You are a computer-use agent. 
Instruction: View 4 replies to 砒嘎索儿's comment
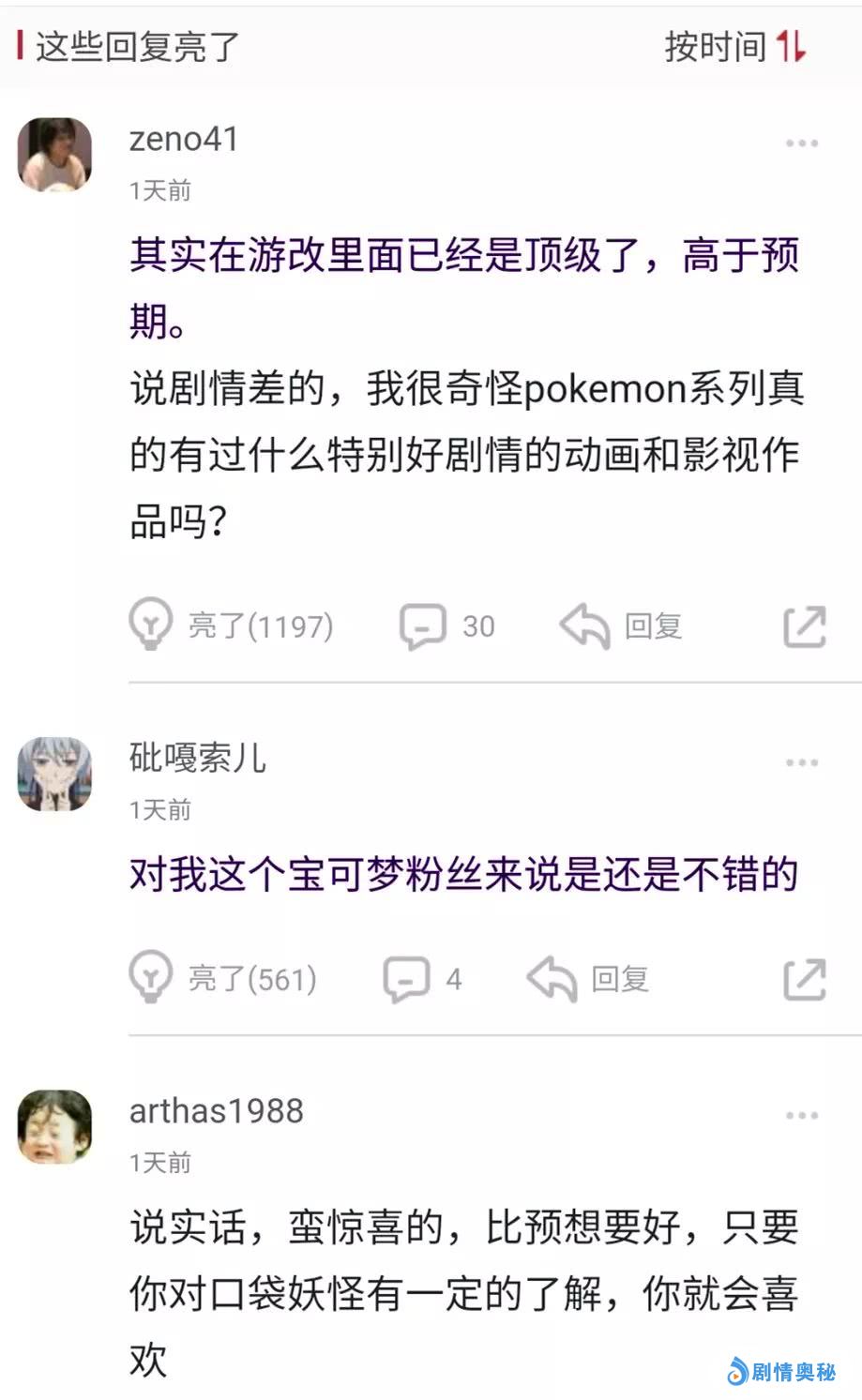click(422, 979)
